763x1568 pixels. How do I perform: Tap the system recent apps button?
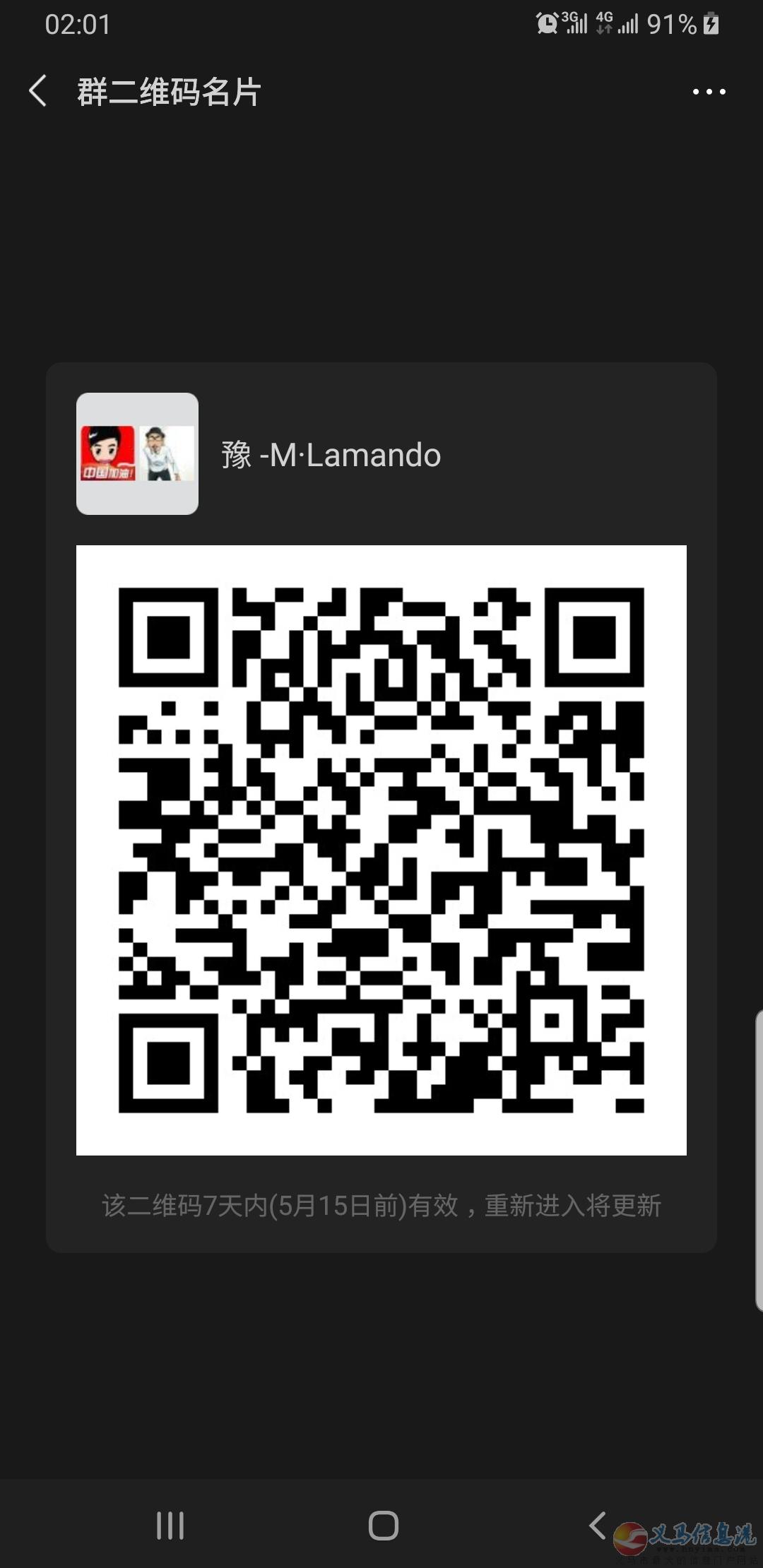pyautogui.click(x=170, y=1526)
